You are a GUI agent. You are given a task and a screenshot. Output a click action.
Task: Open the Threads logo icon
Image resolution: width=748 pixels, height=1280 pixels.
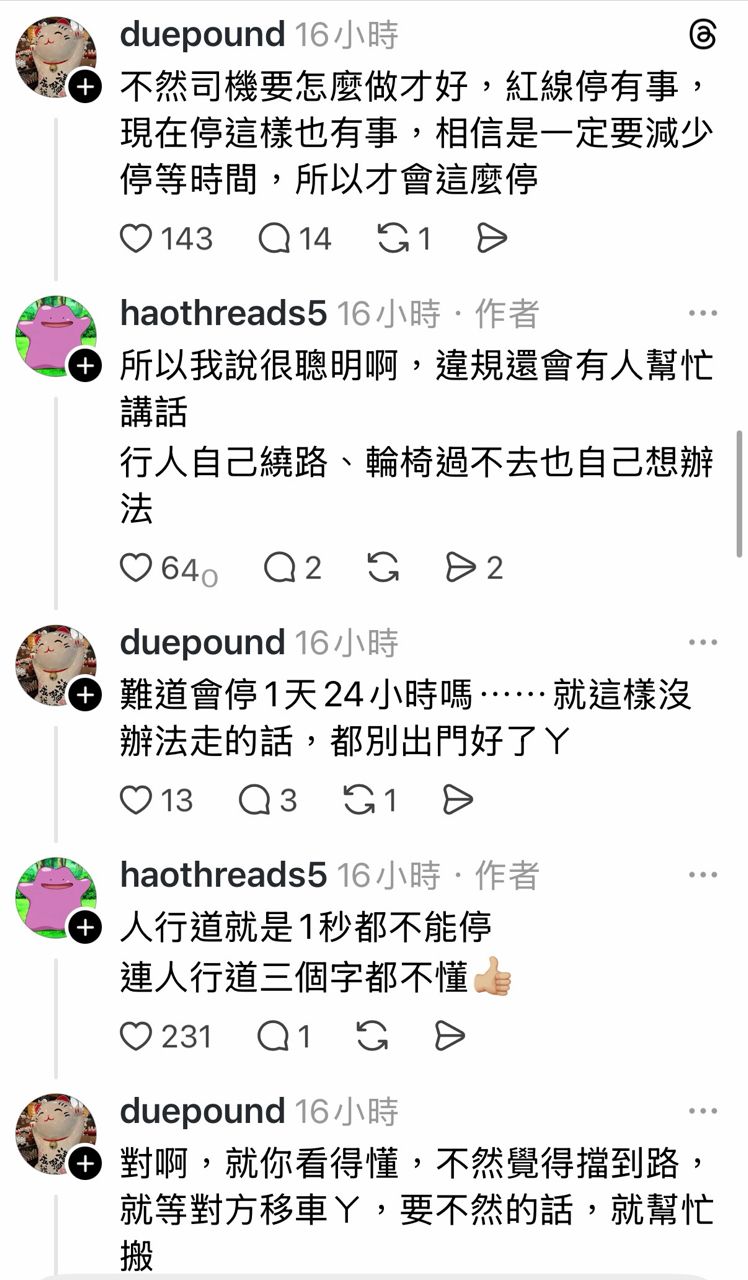(703, 36)
